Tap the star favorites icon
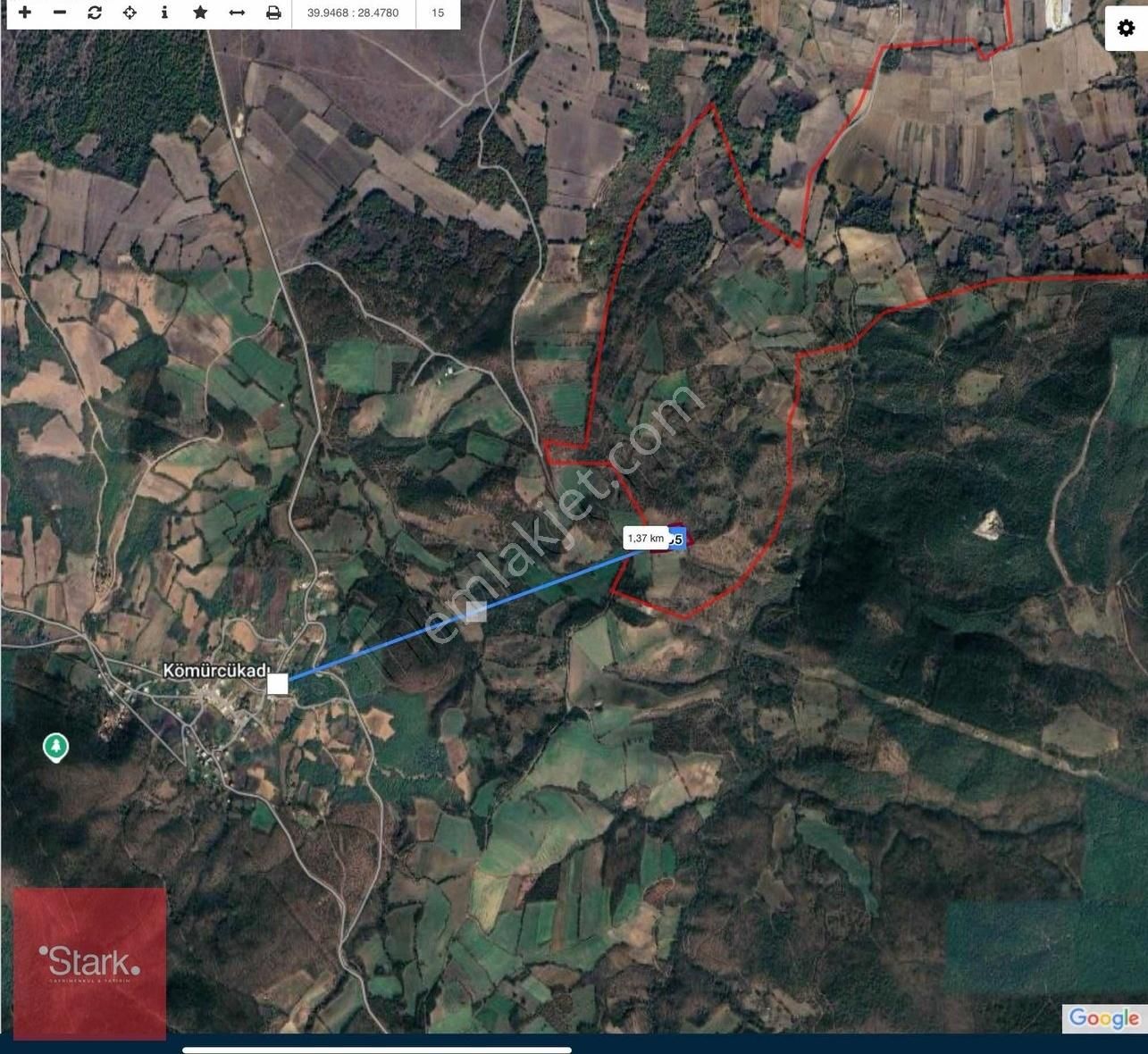This screenshot has height=1054, width=1148. [x=200, y=13]
